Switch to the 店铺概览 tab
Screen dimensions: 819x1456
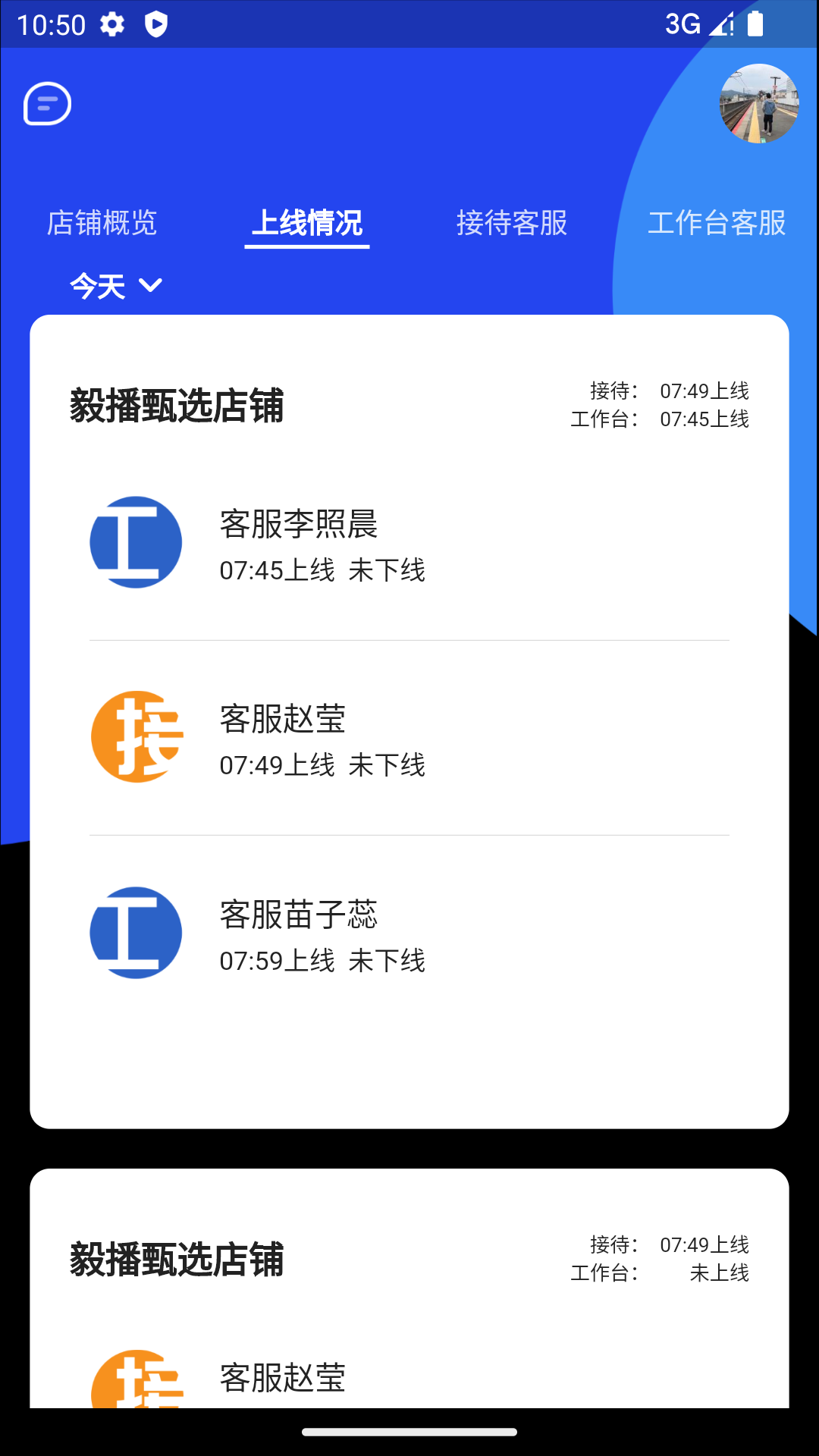(x=102, y=223)
